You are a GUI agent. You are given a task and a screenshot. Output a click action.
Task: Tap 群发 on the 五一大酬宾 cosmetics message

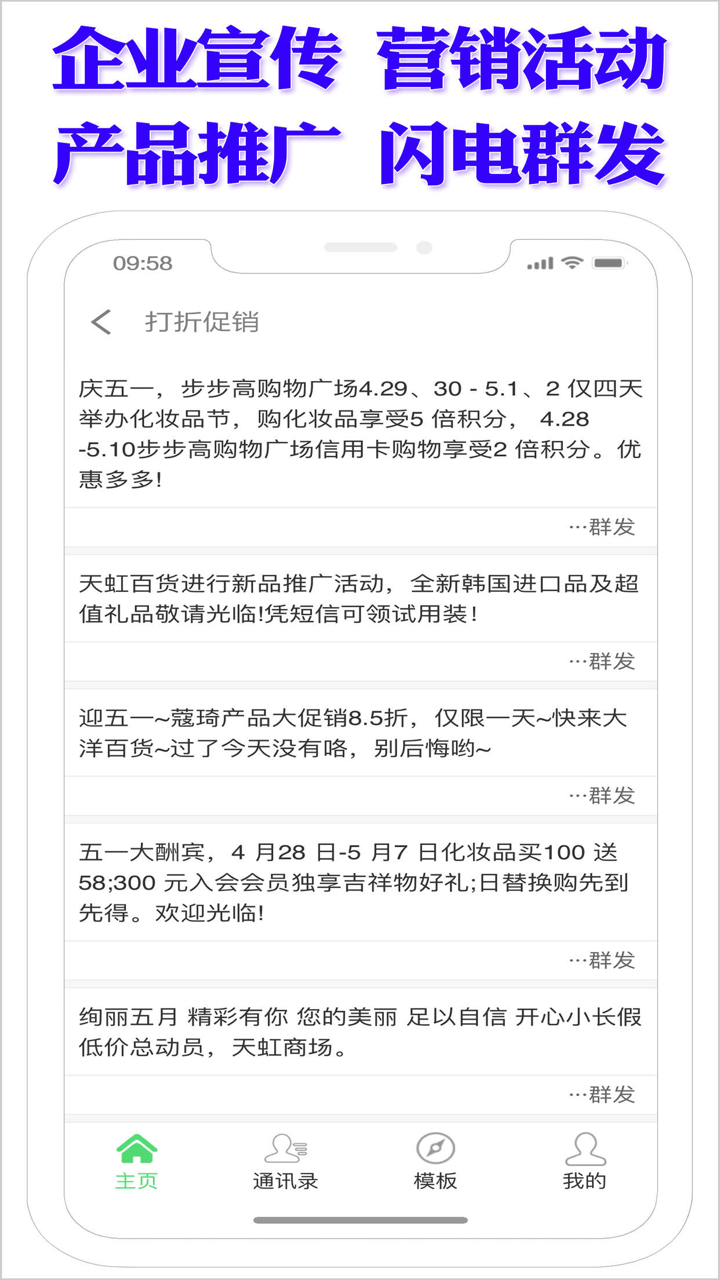(x=613, y=962)
